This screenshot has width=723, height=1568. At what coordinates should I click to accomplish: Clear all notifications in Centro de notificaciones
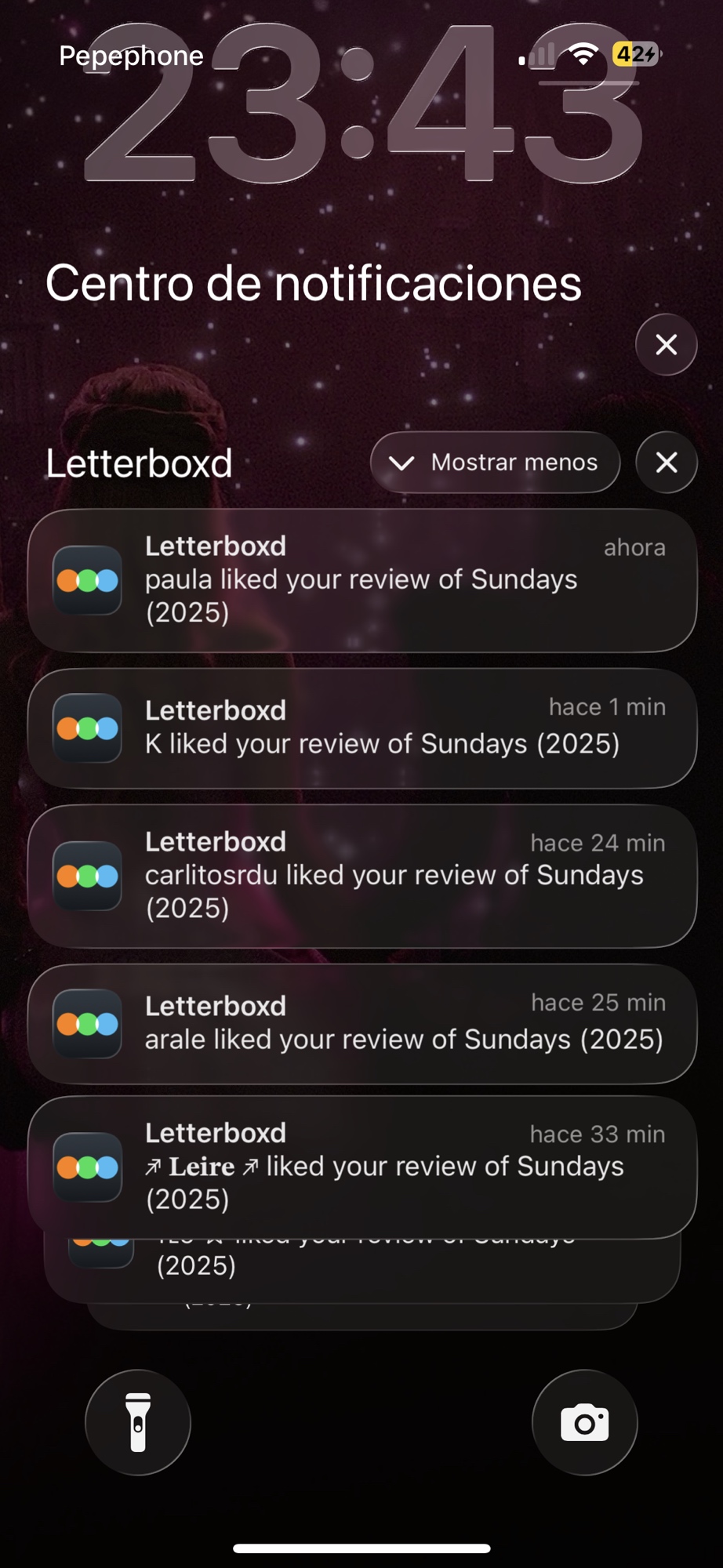click(666, 344)
